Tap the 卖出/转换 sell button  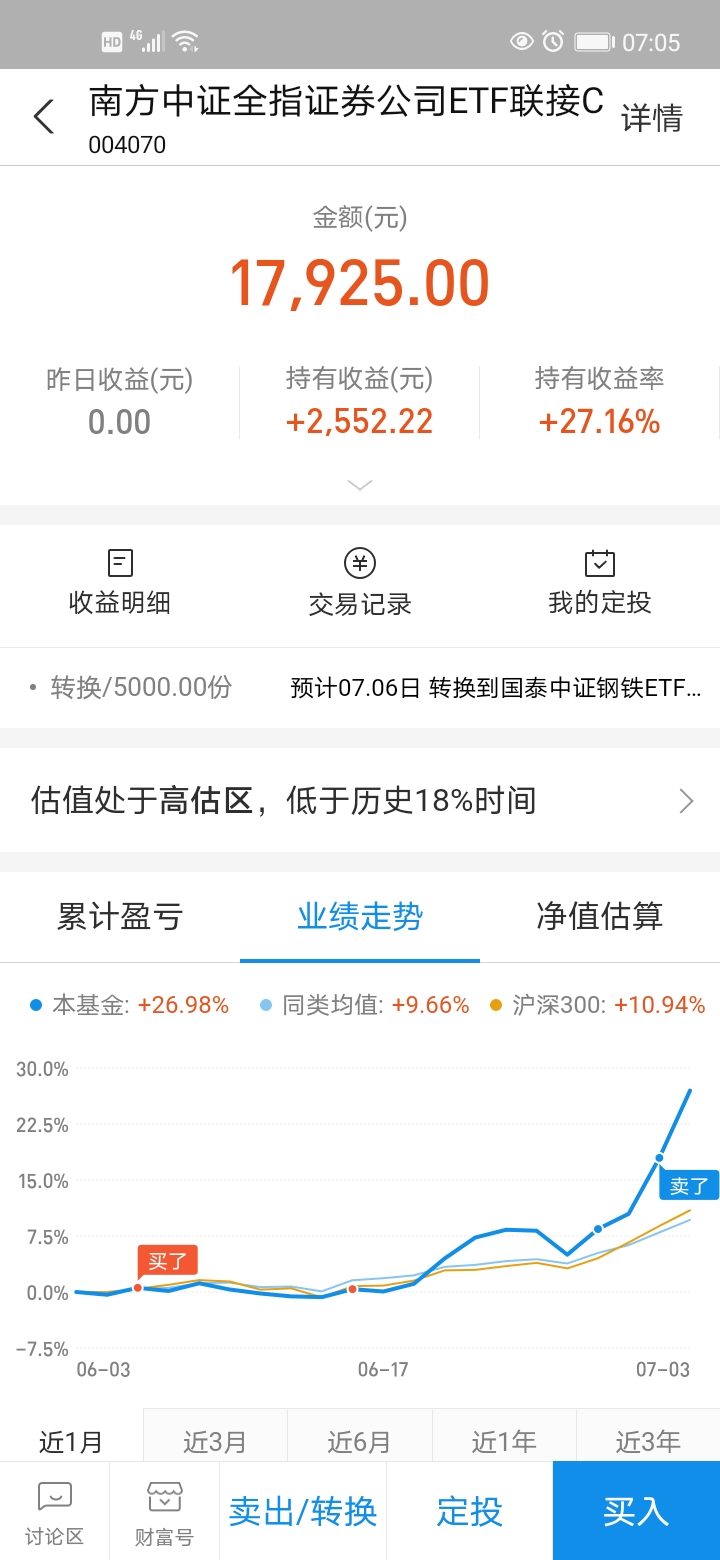(302, 1510)
